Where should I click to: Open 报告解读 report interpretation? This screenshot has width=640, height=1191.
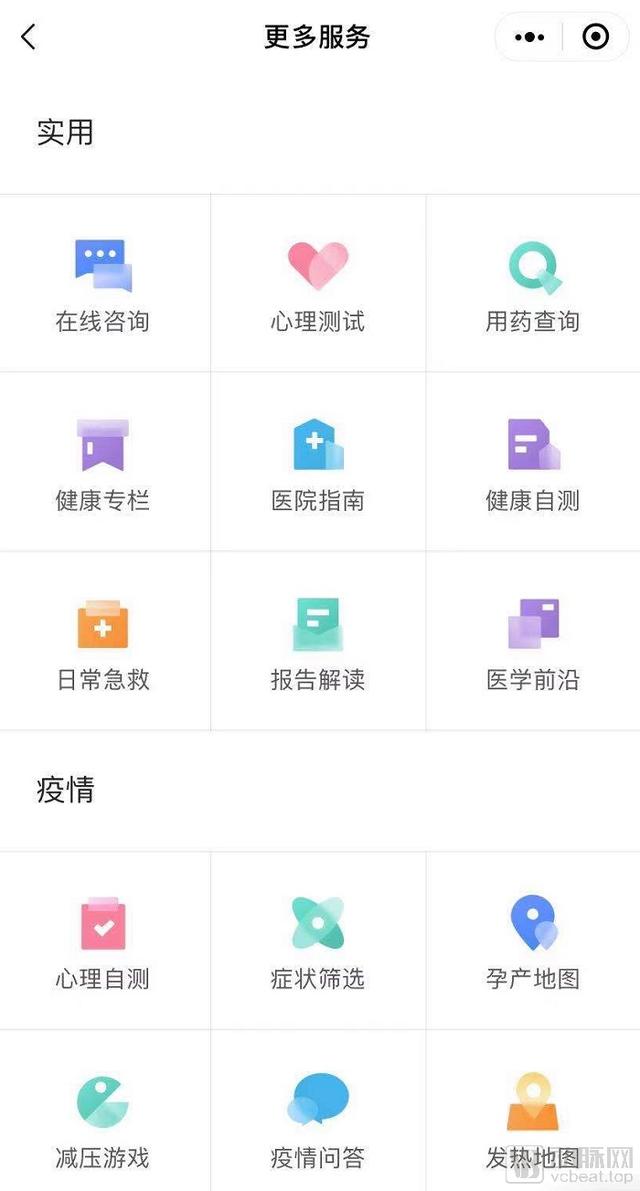pos(318,642)
